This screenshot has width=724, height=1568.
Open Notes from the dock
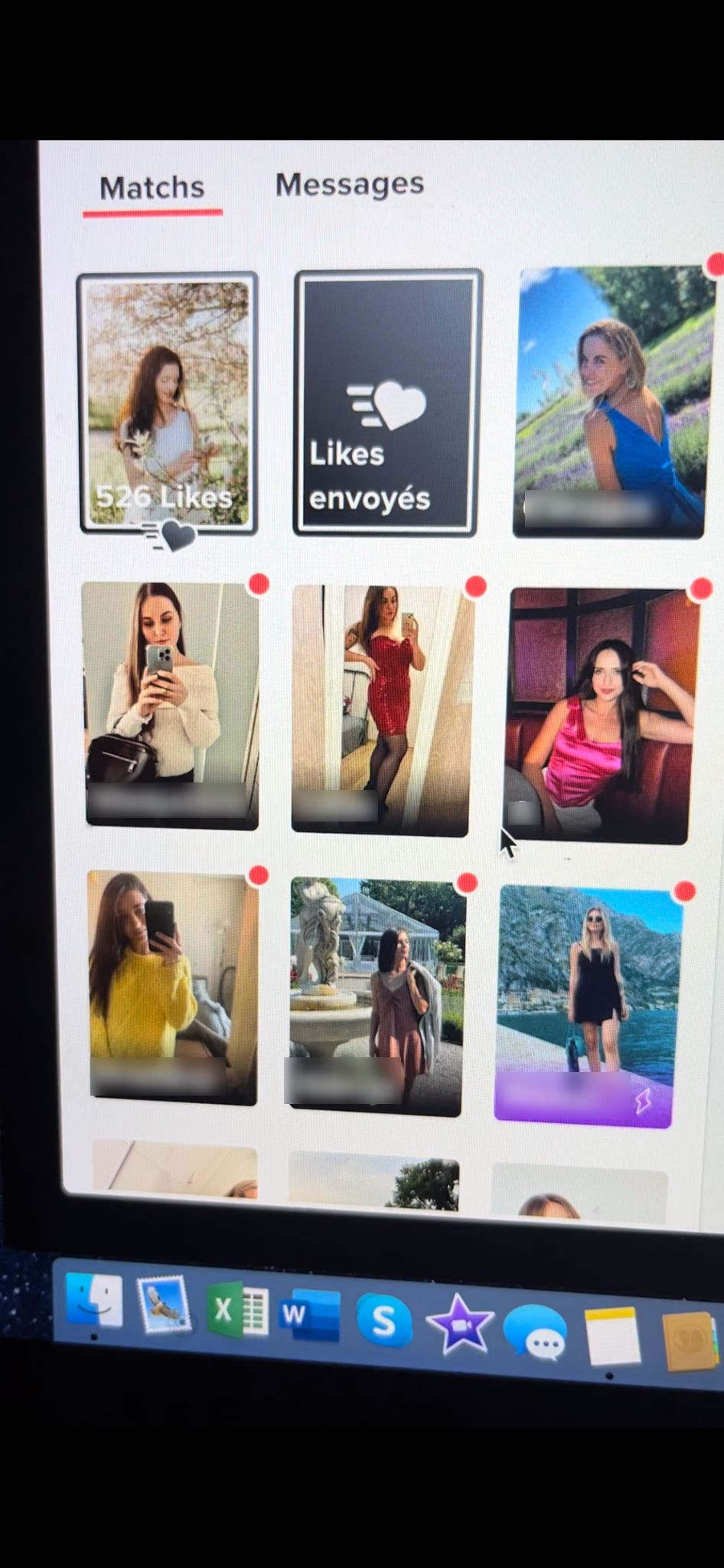click(611, 1337)
